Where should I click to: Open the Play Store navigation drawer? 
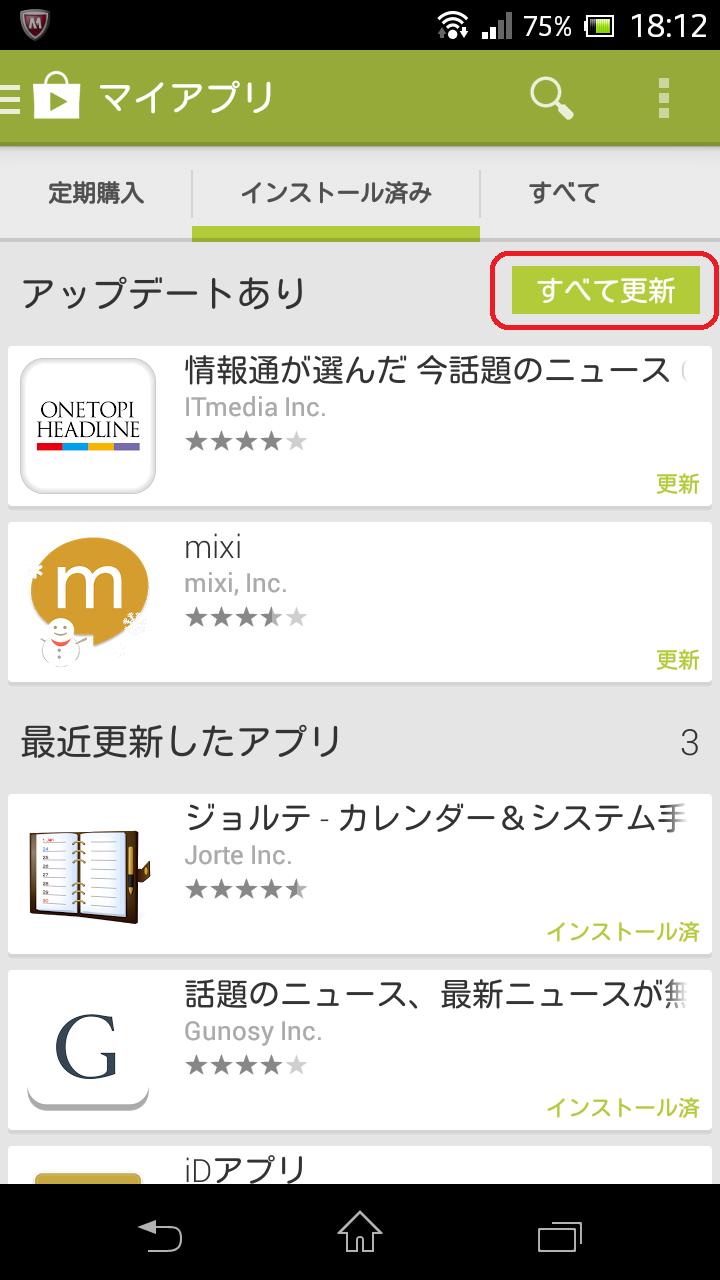click(x=40, y=98)
